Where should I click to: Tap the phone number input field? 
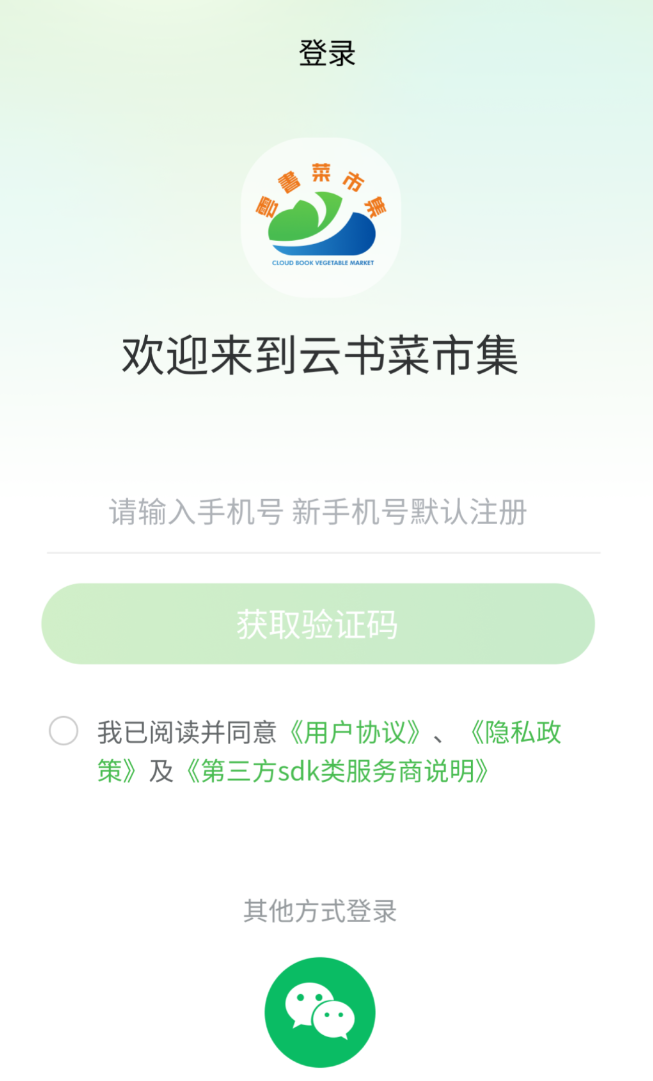[318, 513]
